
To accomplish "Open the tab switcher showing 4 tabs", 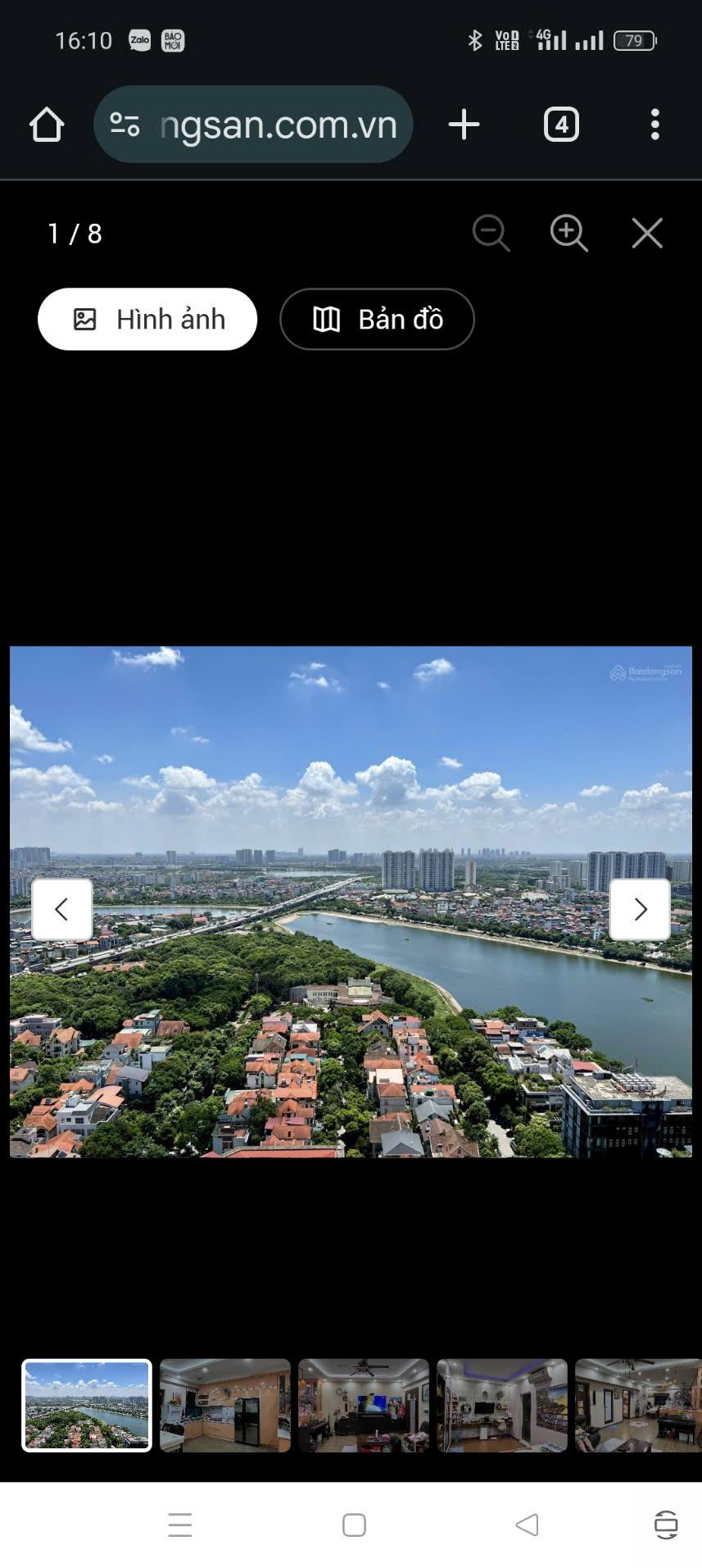I will (x=561, y=125).
